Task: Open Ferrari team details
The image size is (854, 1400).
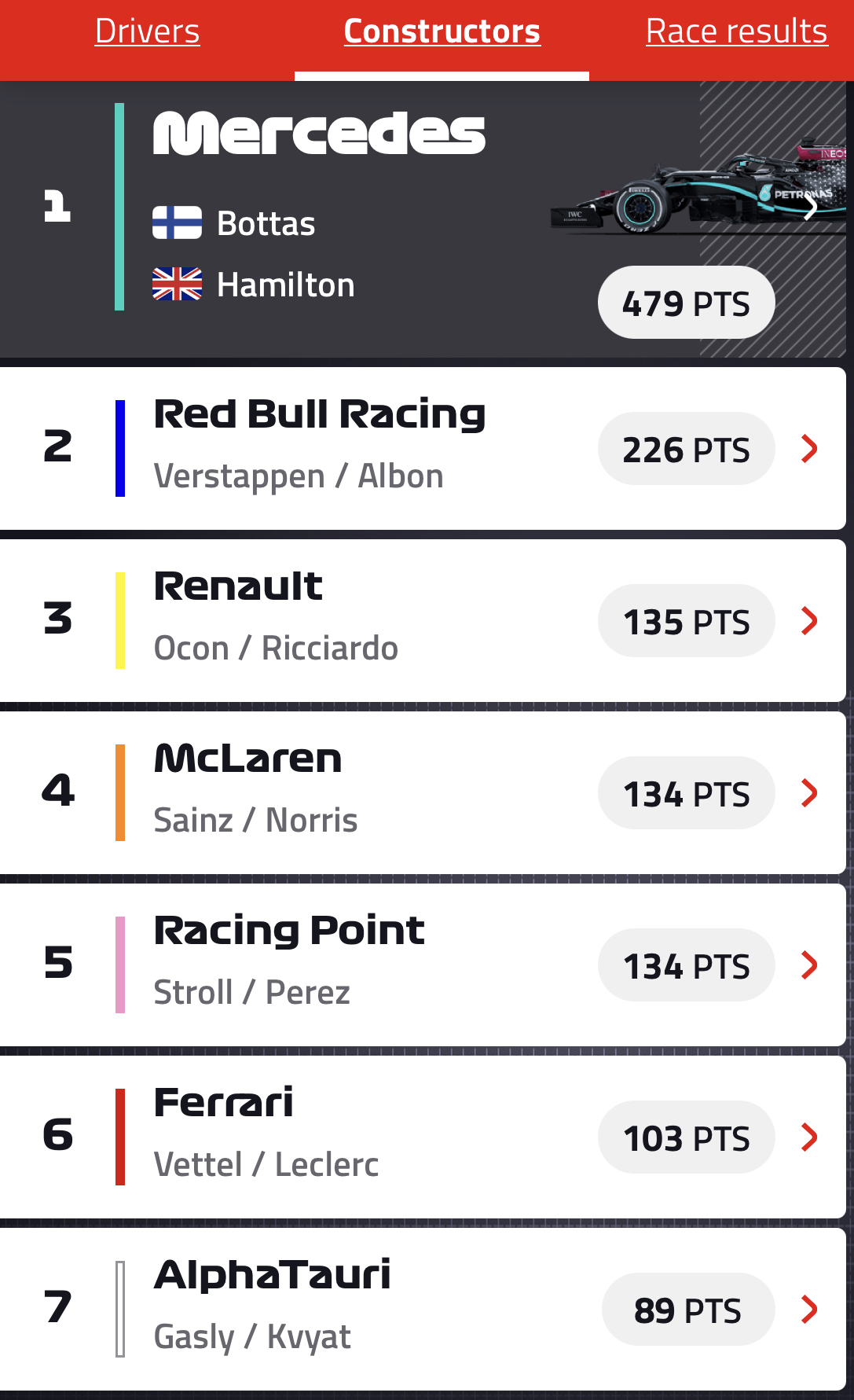Action: tap(423, 1137)
